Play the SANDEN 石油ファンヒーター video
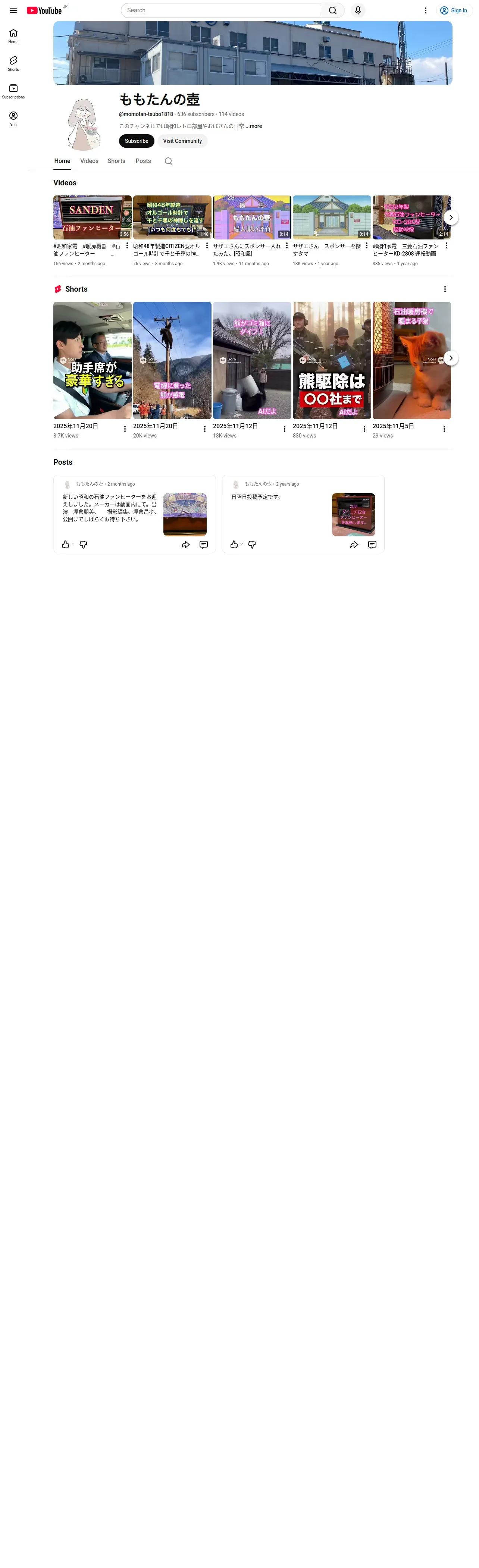This screenshot has width=479, height=1568. click(93, 217)
